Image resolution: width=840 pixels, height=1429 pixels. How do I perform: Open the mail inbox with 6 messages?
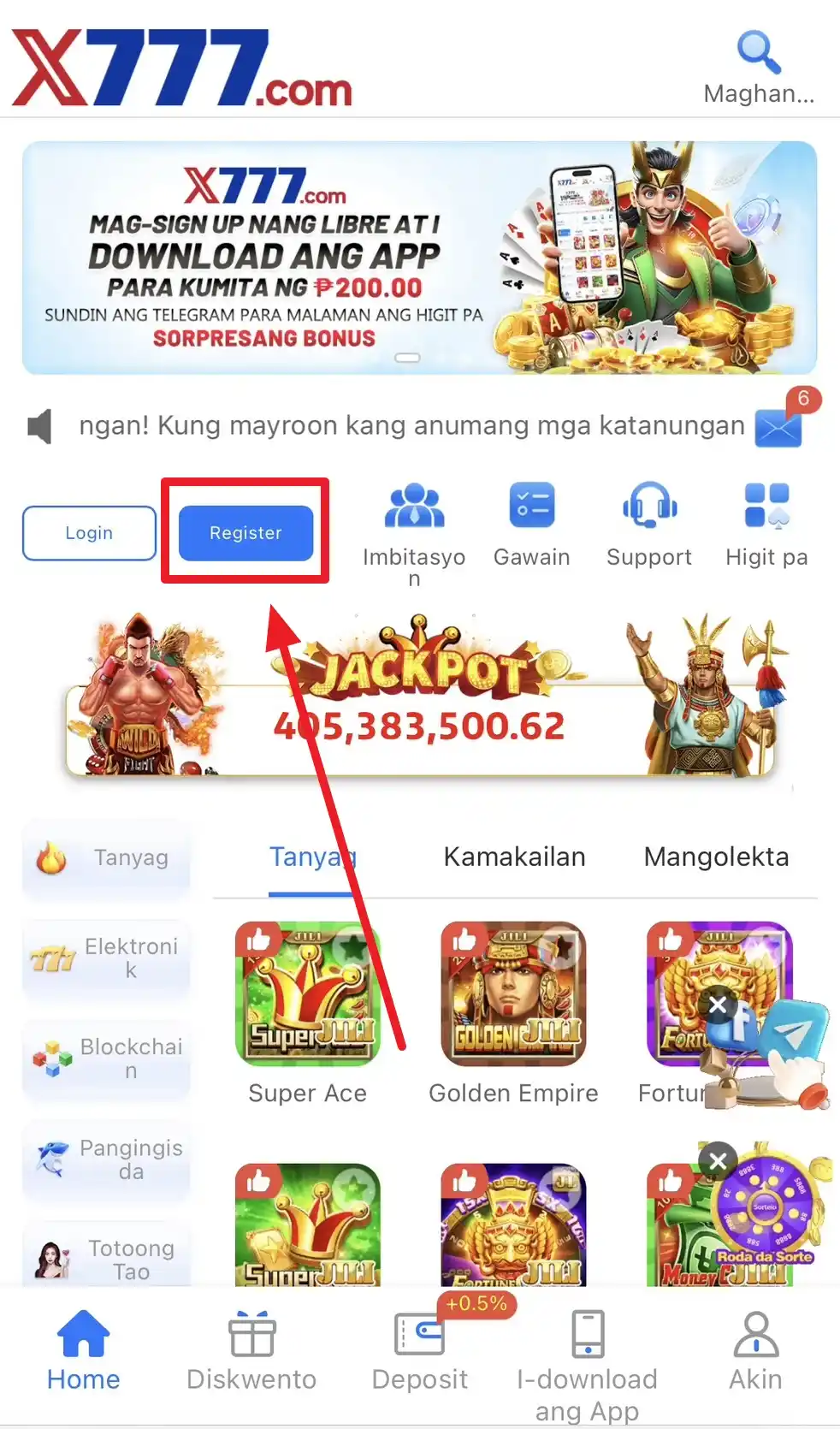click(x=779, y=426)
